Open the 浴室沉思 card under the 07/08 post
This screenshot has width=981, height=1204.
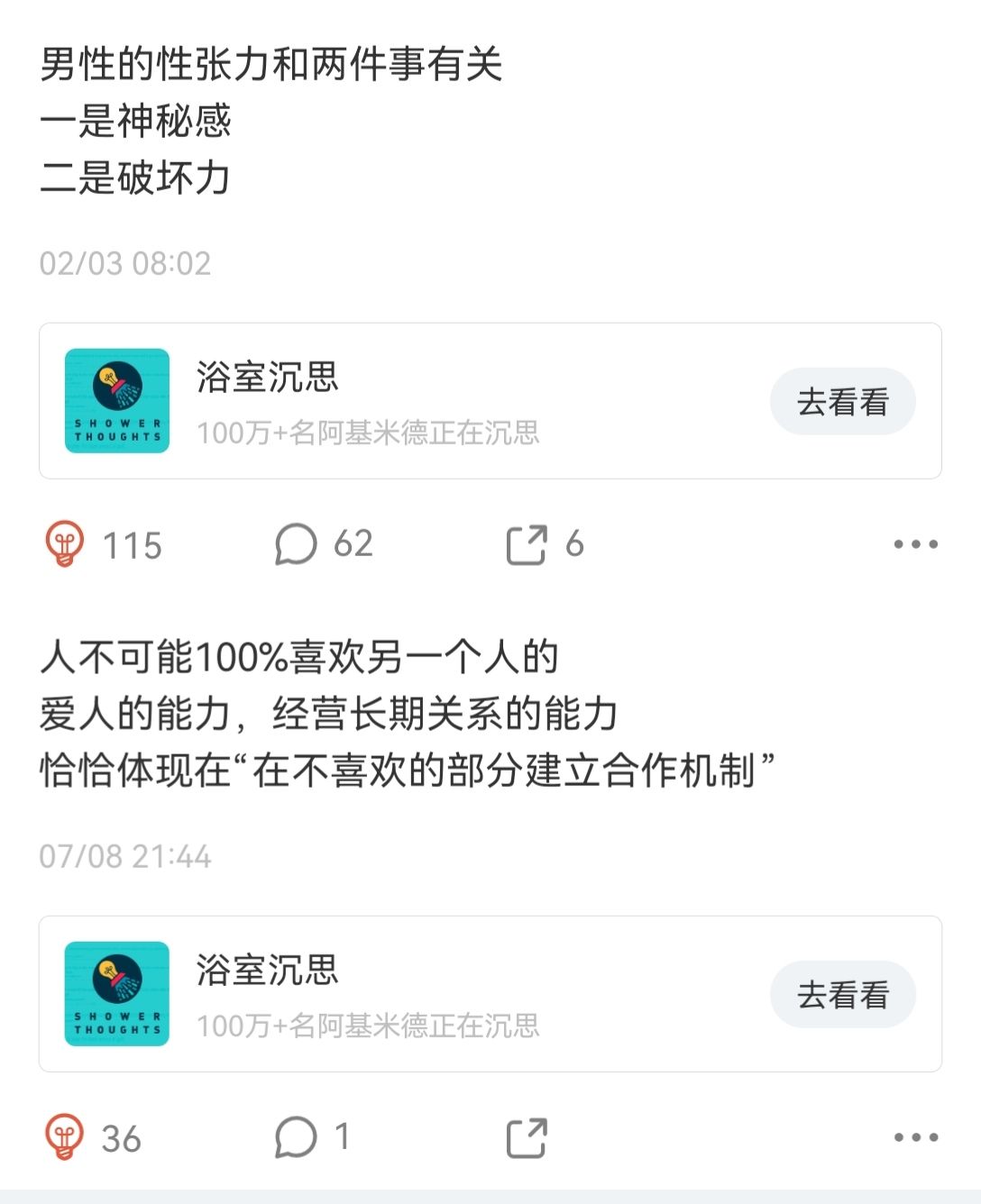pos(490,994)
